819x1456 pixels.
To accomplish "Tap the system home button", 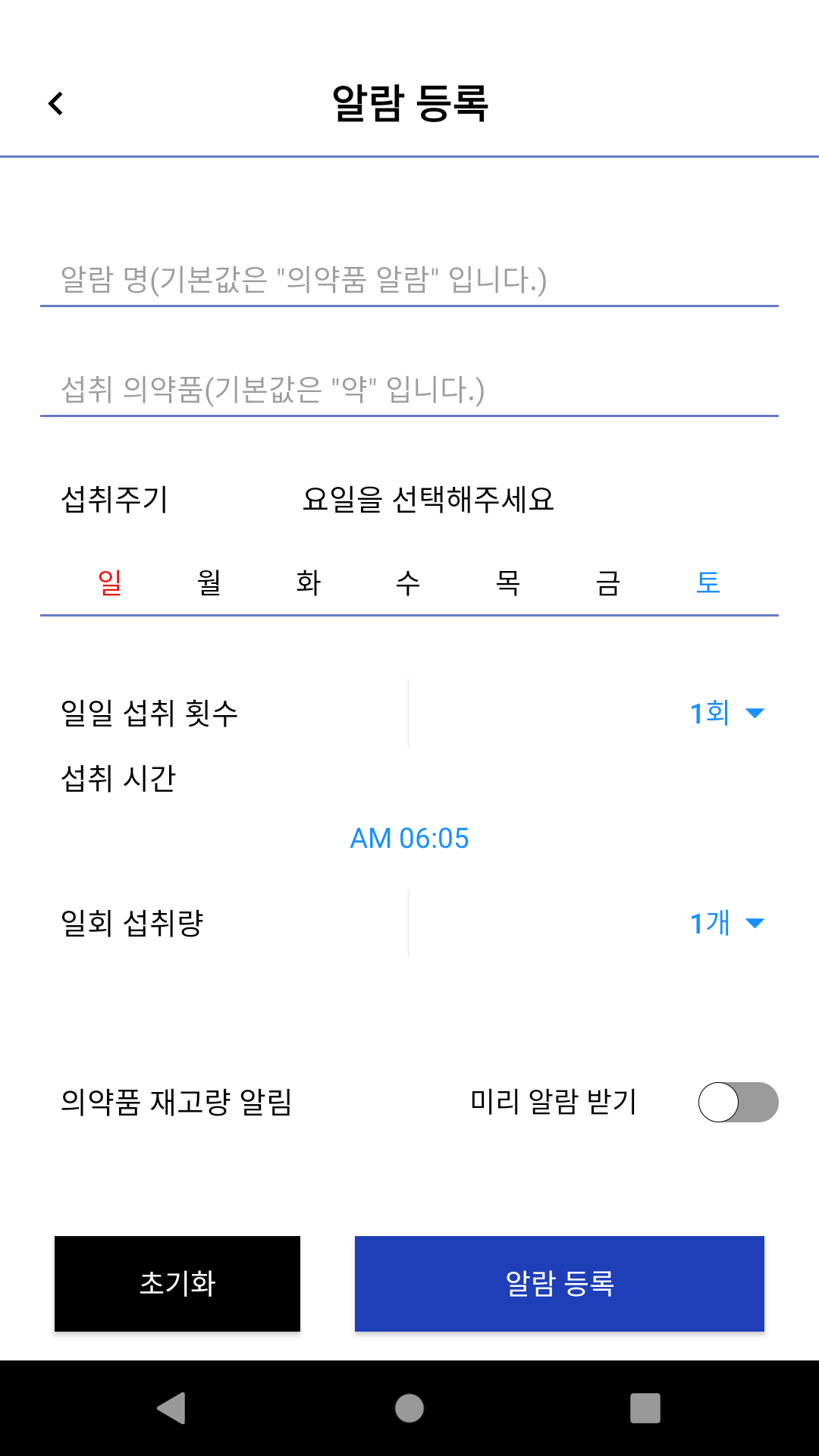I will coord(409,1408).
